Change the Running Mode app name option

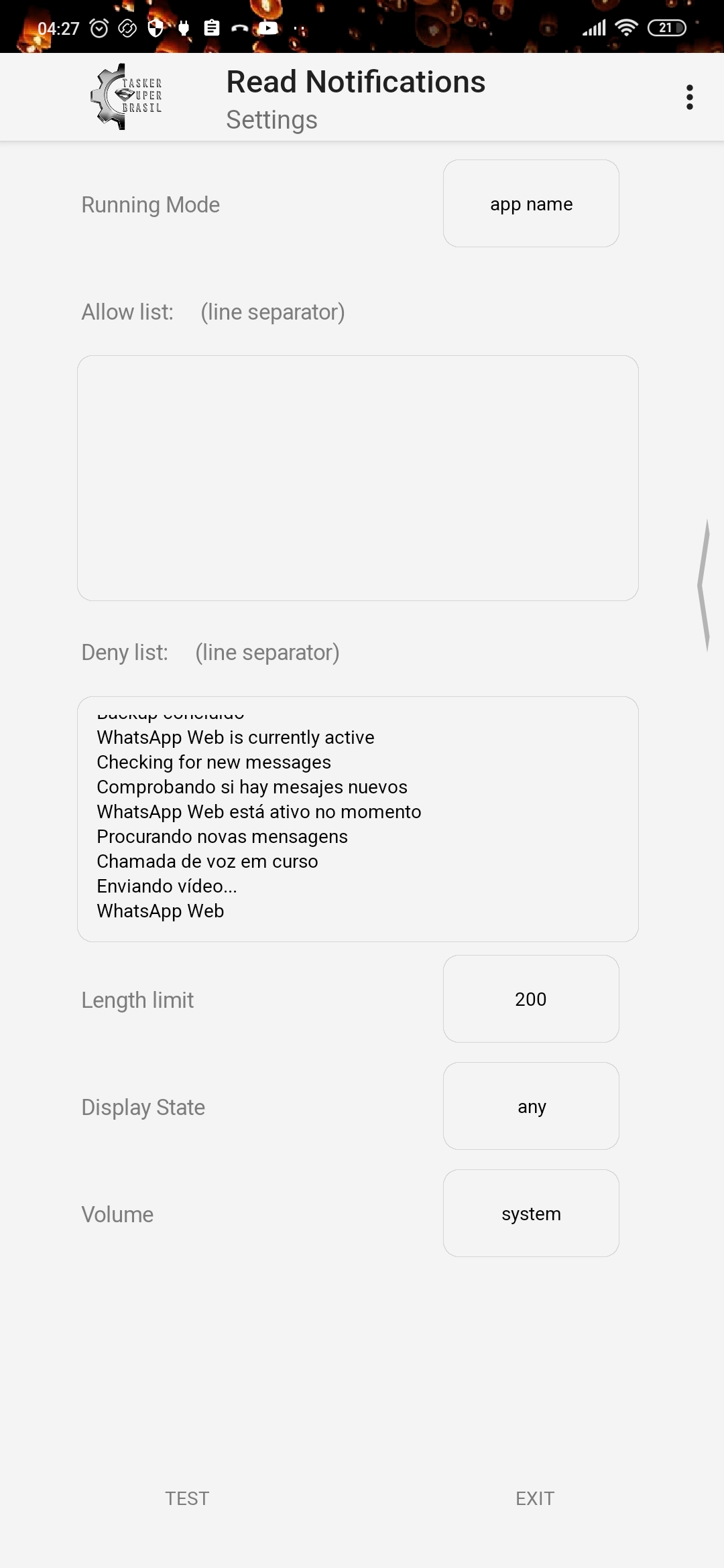coord(531,204)
